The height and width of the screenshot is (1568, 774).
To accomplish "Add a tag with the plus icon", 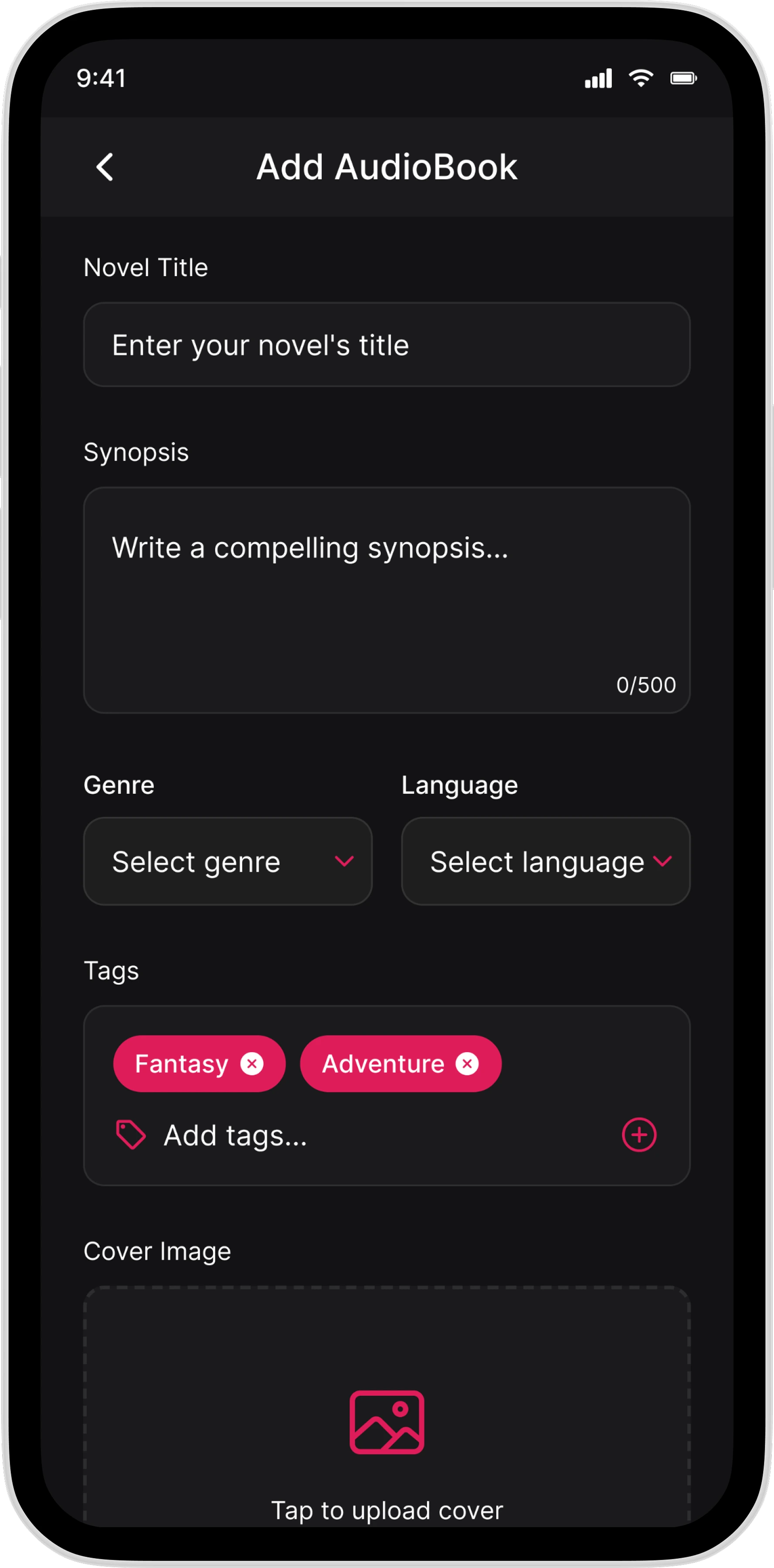I will point(639,1135).
